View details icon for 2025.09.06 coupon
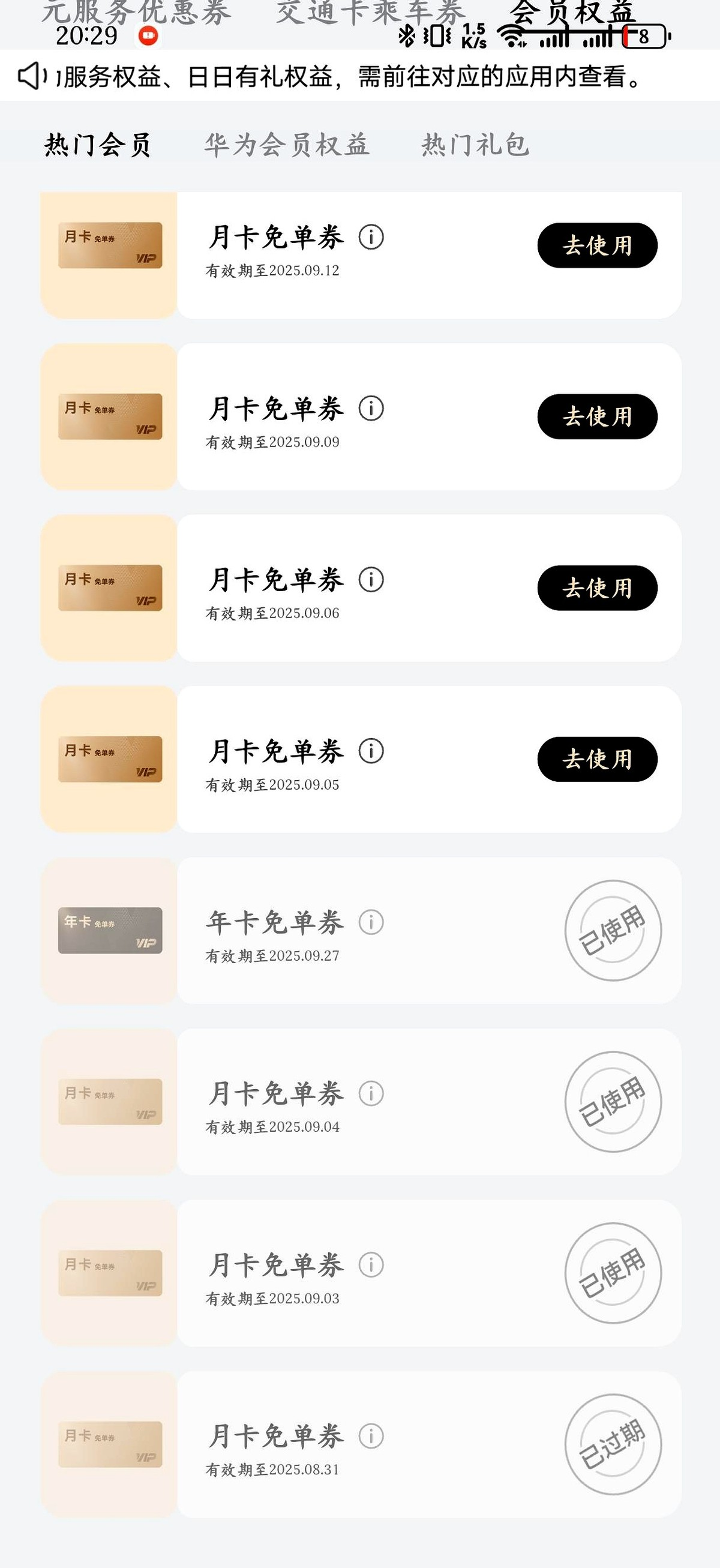 tap(371, 580)
